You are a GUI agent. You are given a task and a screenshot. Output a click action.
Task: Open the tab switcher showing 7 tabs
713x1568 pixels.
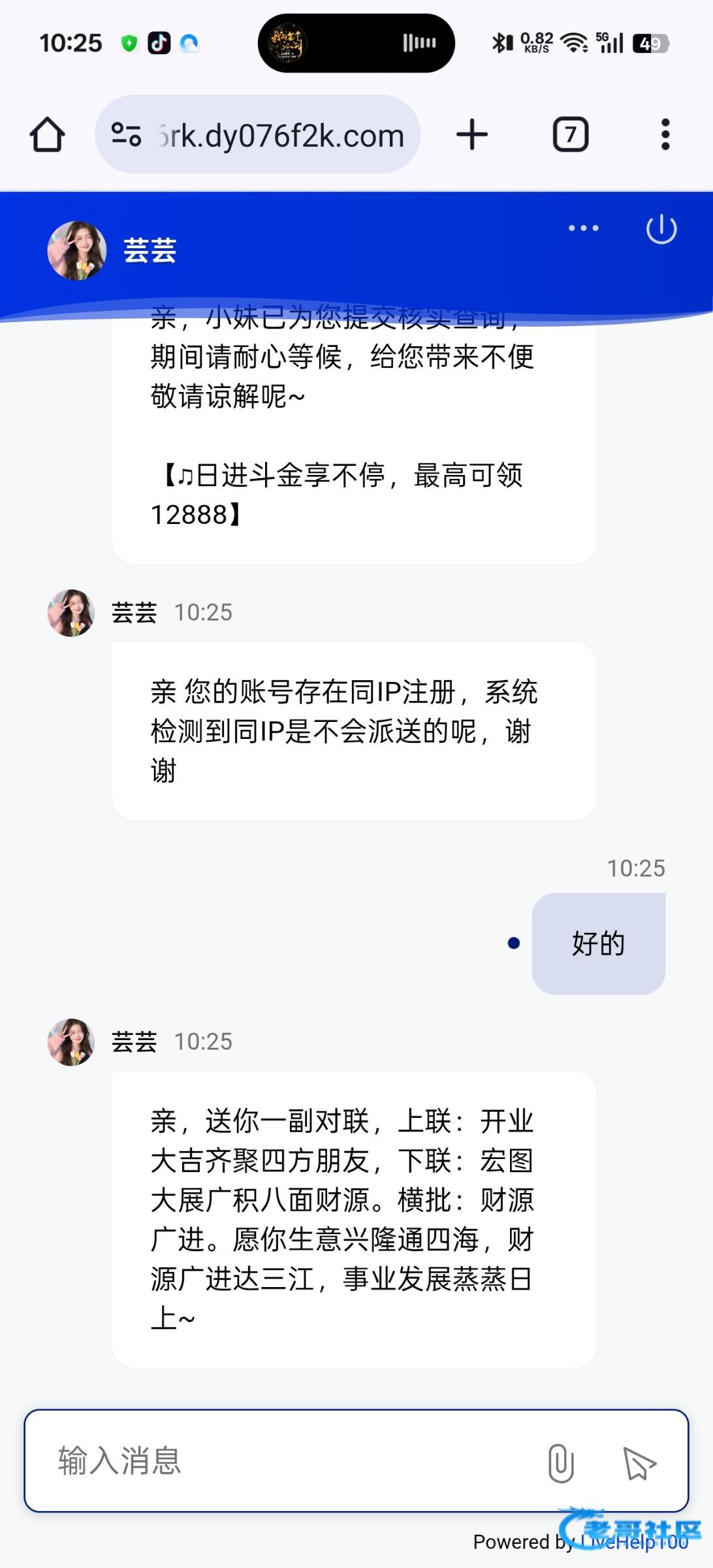571,135
